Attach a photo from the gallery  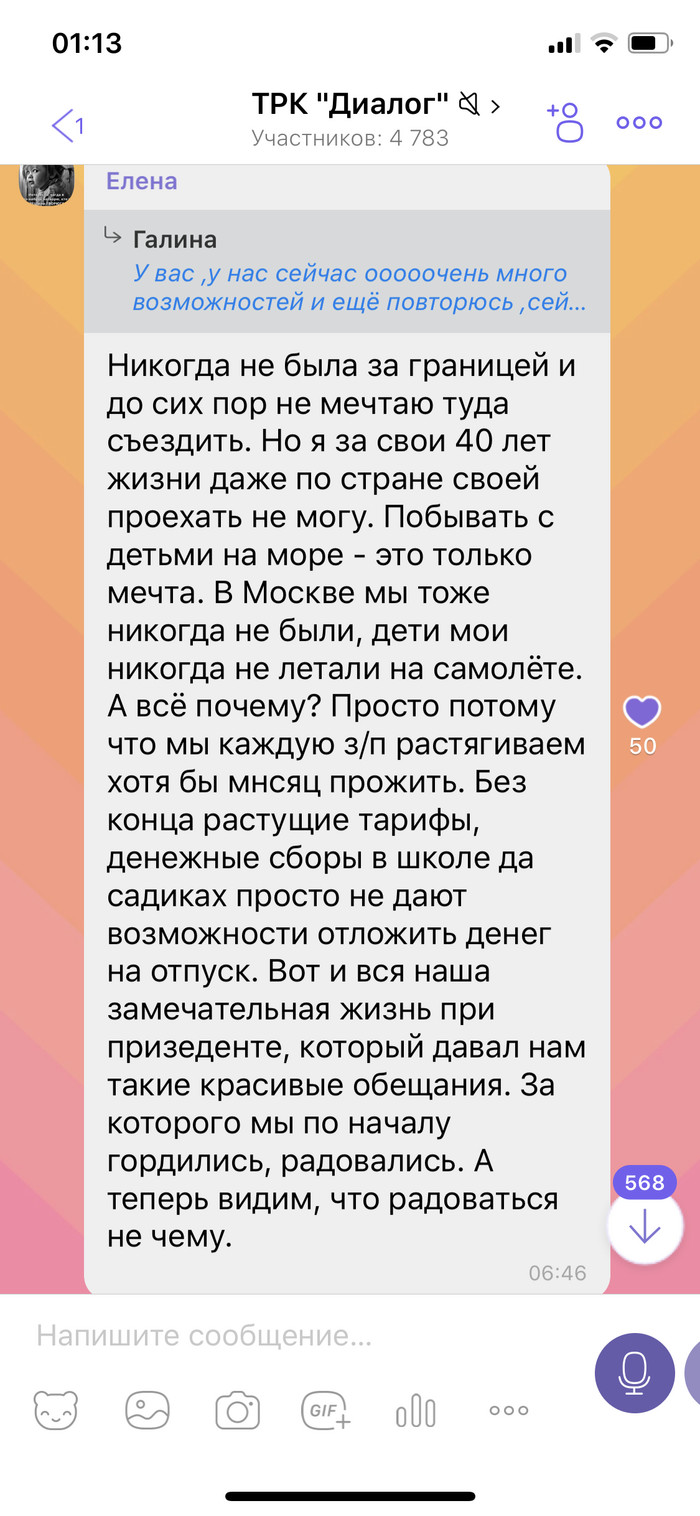(x=147, y=1411)
